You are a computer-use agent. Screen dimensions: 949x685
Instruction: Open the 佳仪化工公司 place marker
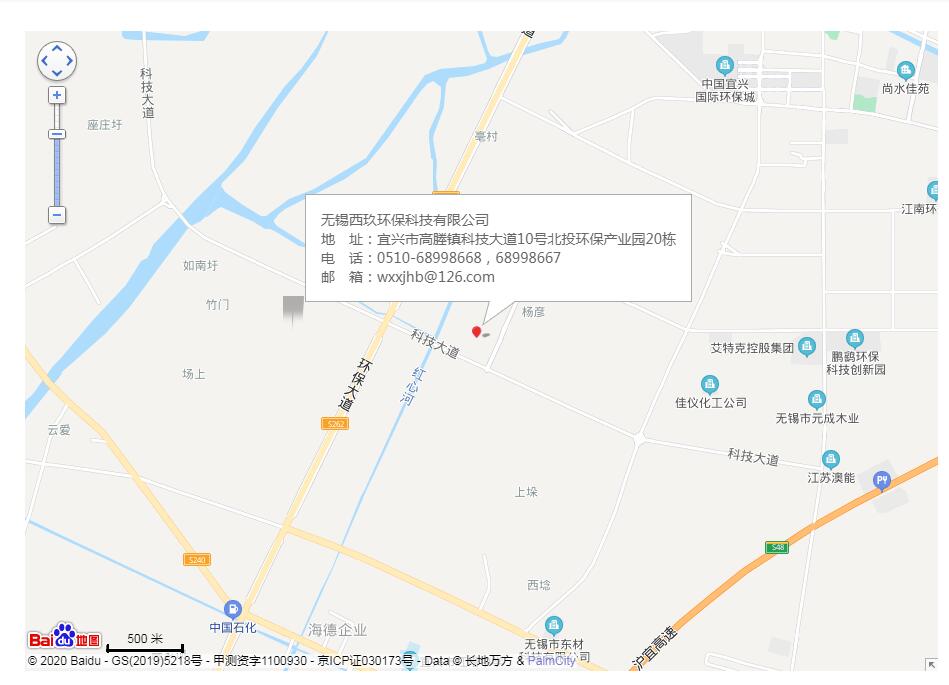click(x=710, y=385)
